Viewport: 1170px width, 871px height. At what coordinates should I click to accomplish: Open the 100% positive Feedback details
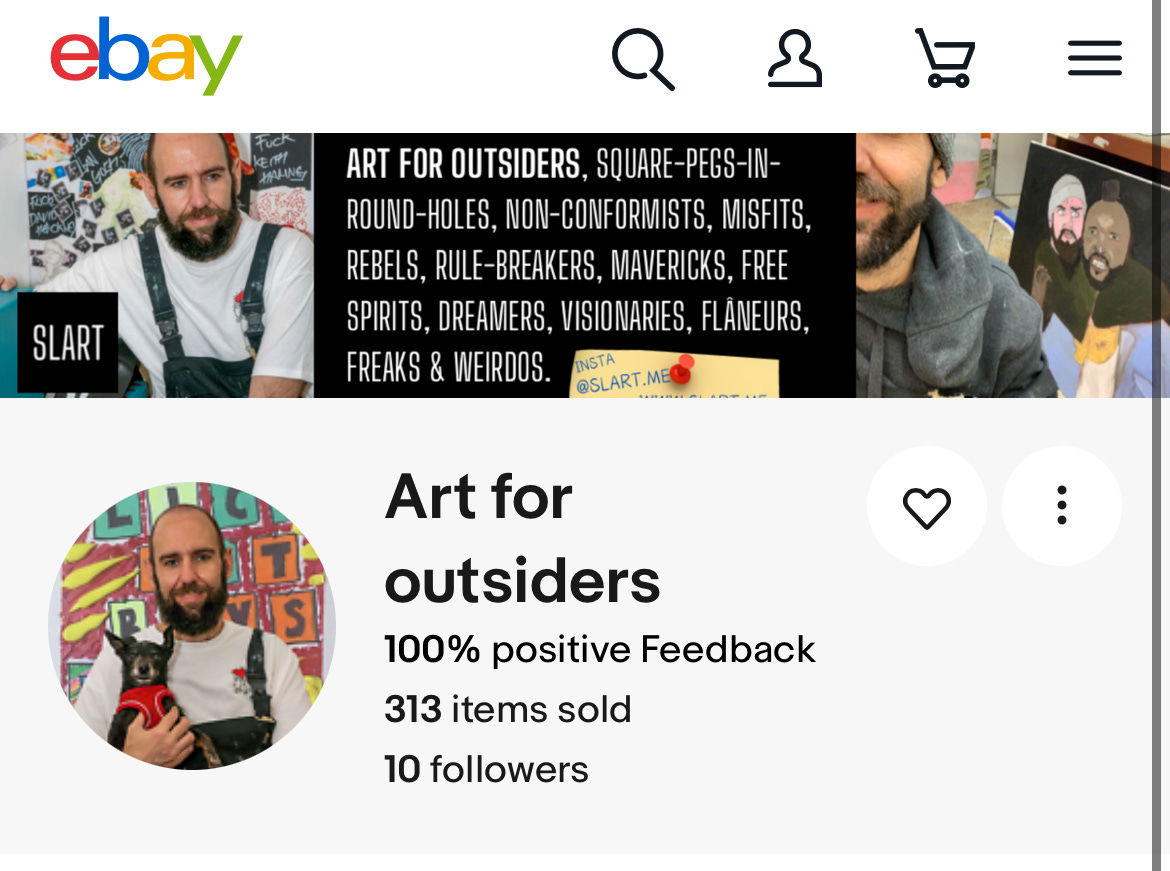click(599, 650)
